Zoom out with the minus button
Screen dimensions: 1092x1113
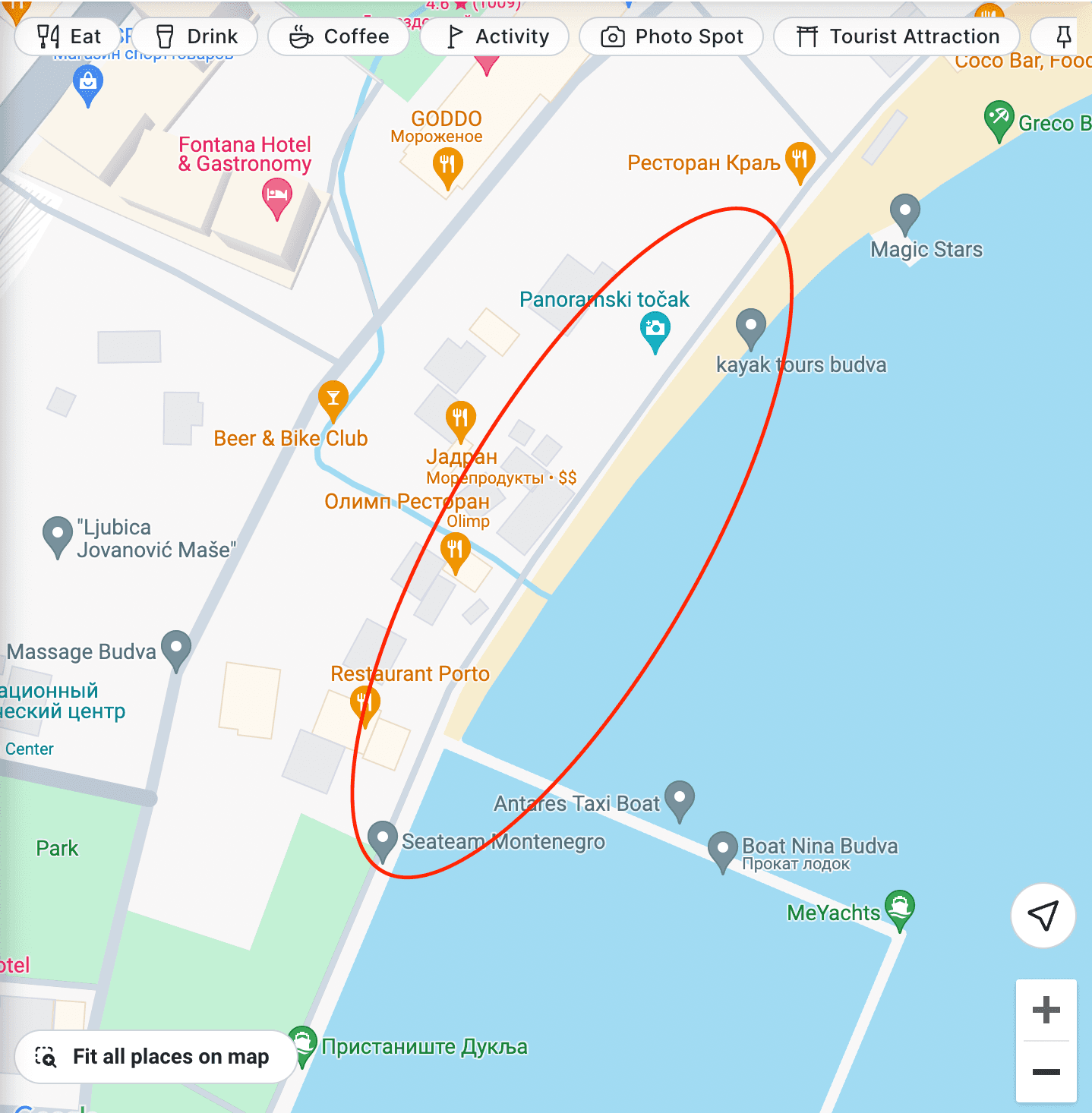coord(1046,1071)
